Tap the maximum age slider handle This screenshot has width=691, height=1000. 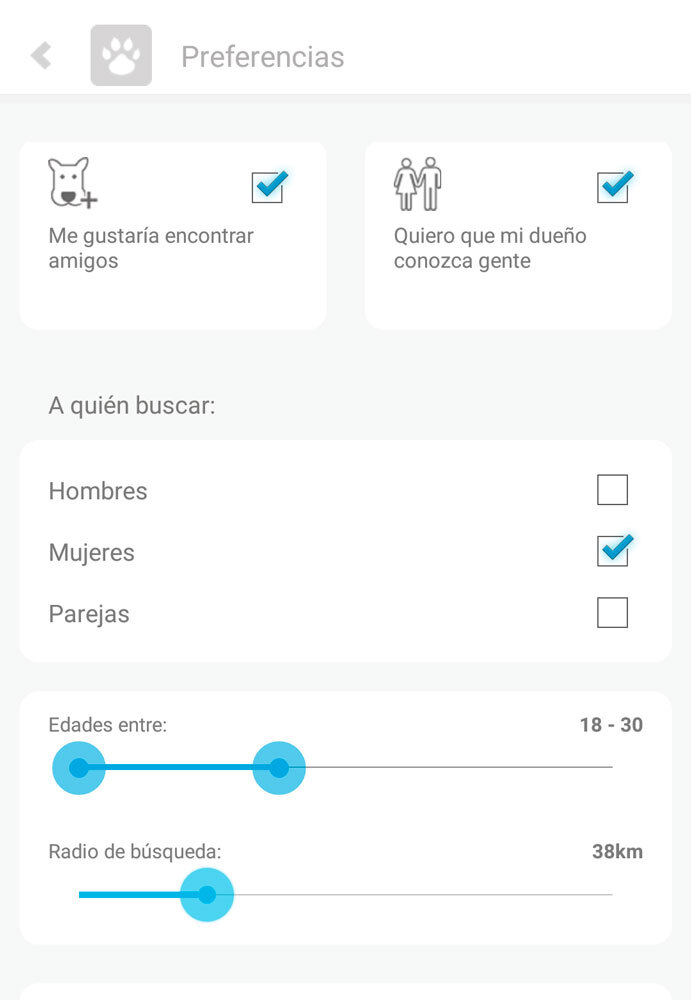point(279,768)
